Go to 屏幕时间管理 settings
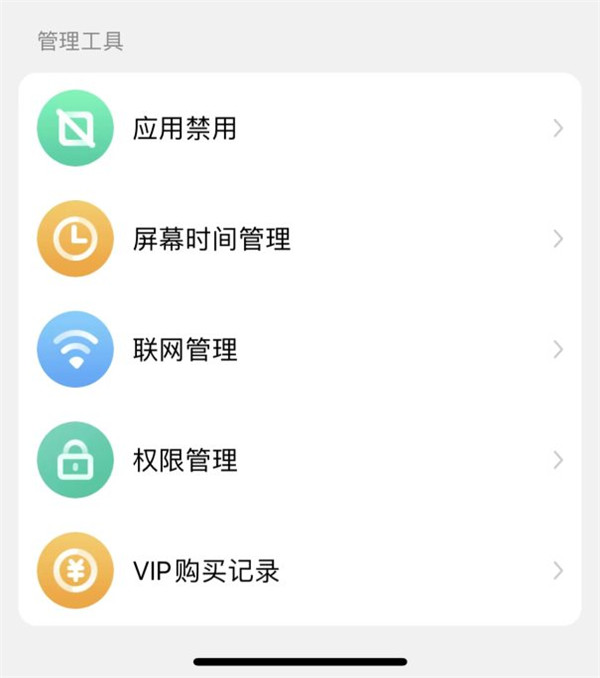The width and height of the screenshot is (600, 678). pos(211,240)
